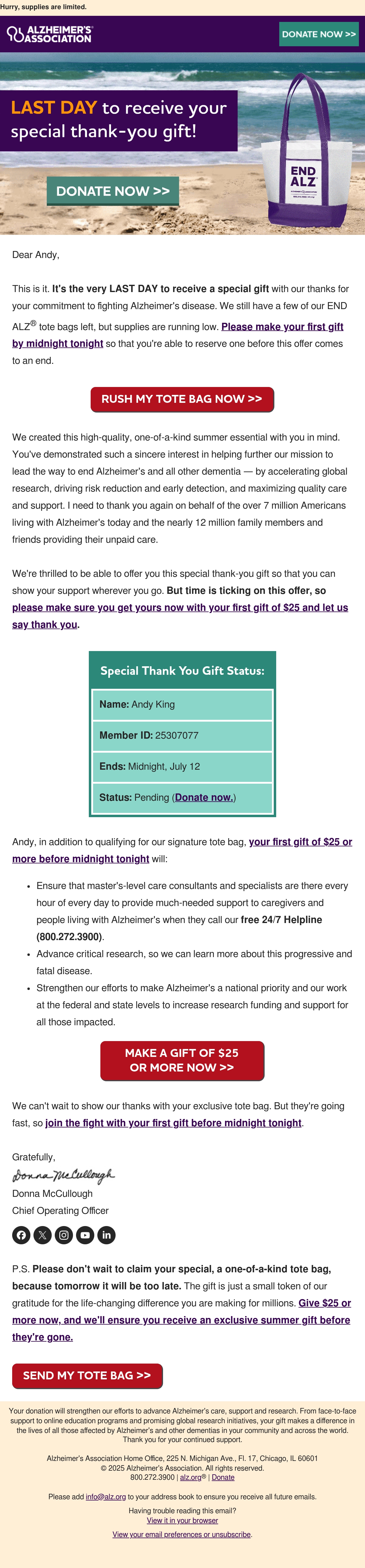Open the Instagram icon
This screenshot has width=365, height=1568.
coord(64,1235)
